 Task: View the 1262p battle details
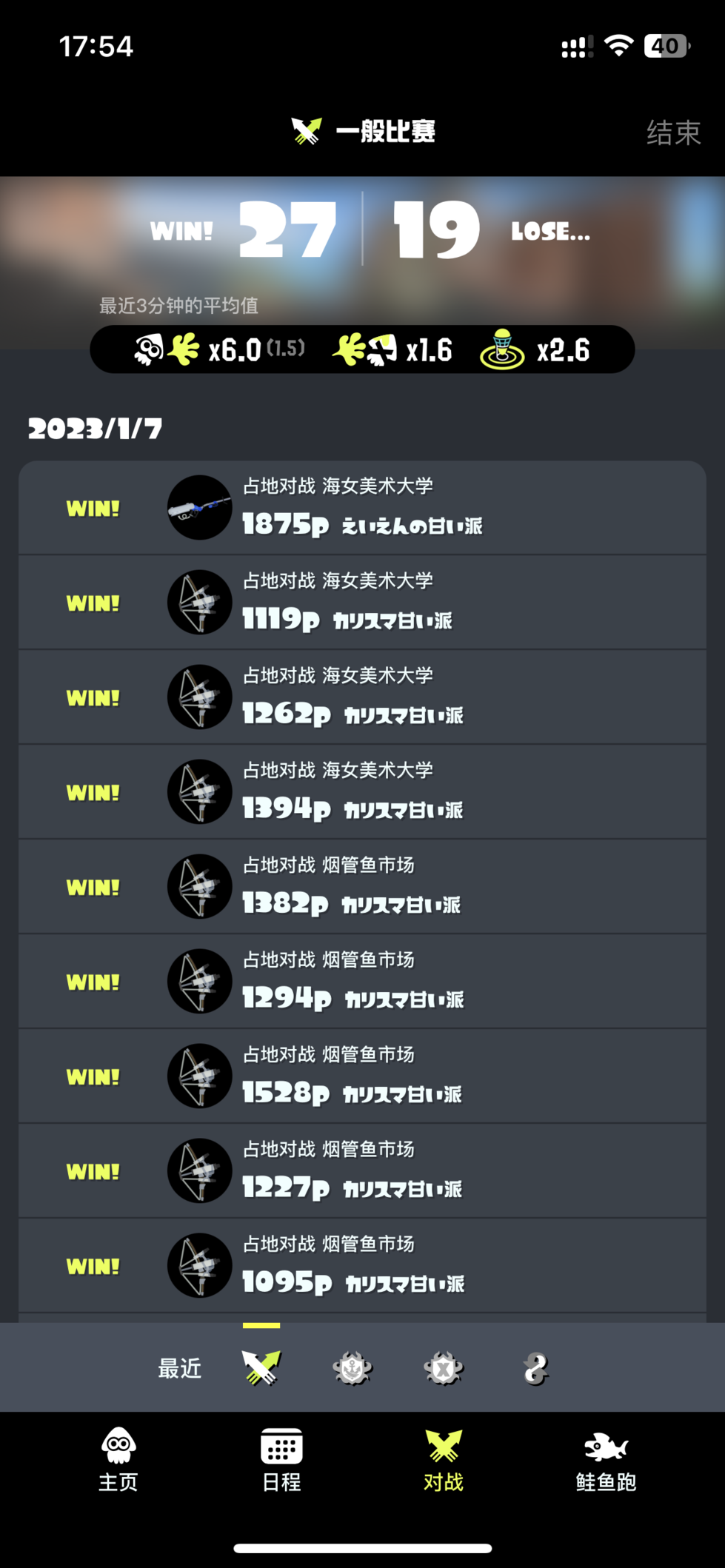(362, 697)
